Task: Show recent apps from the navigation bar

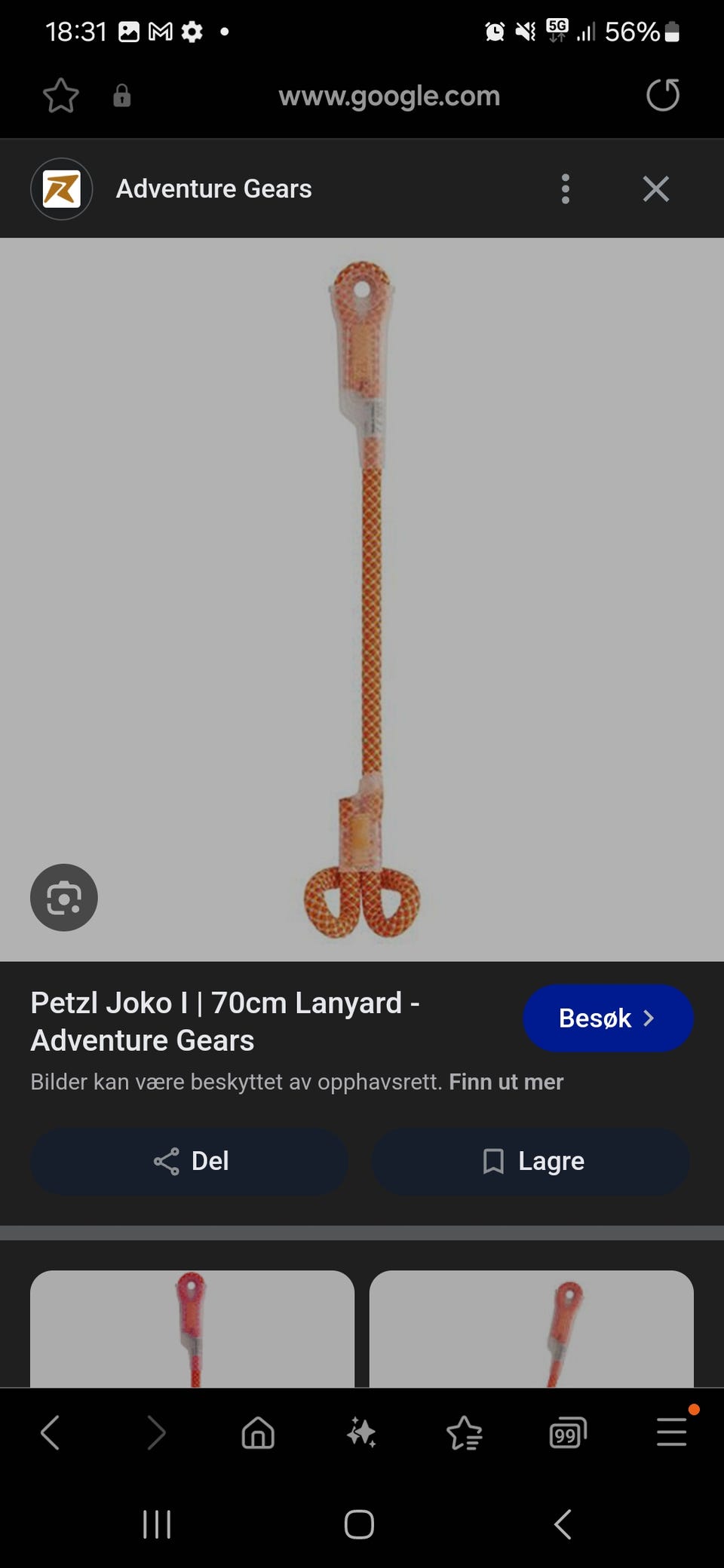Action: click(157, 1524)
